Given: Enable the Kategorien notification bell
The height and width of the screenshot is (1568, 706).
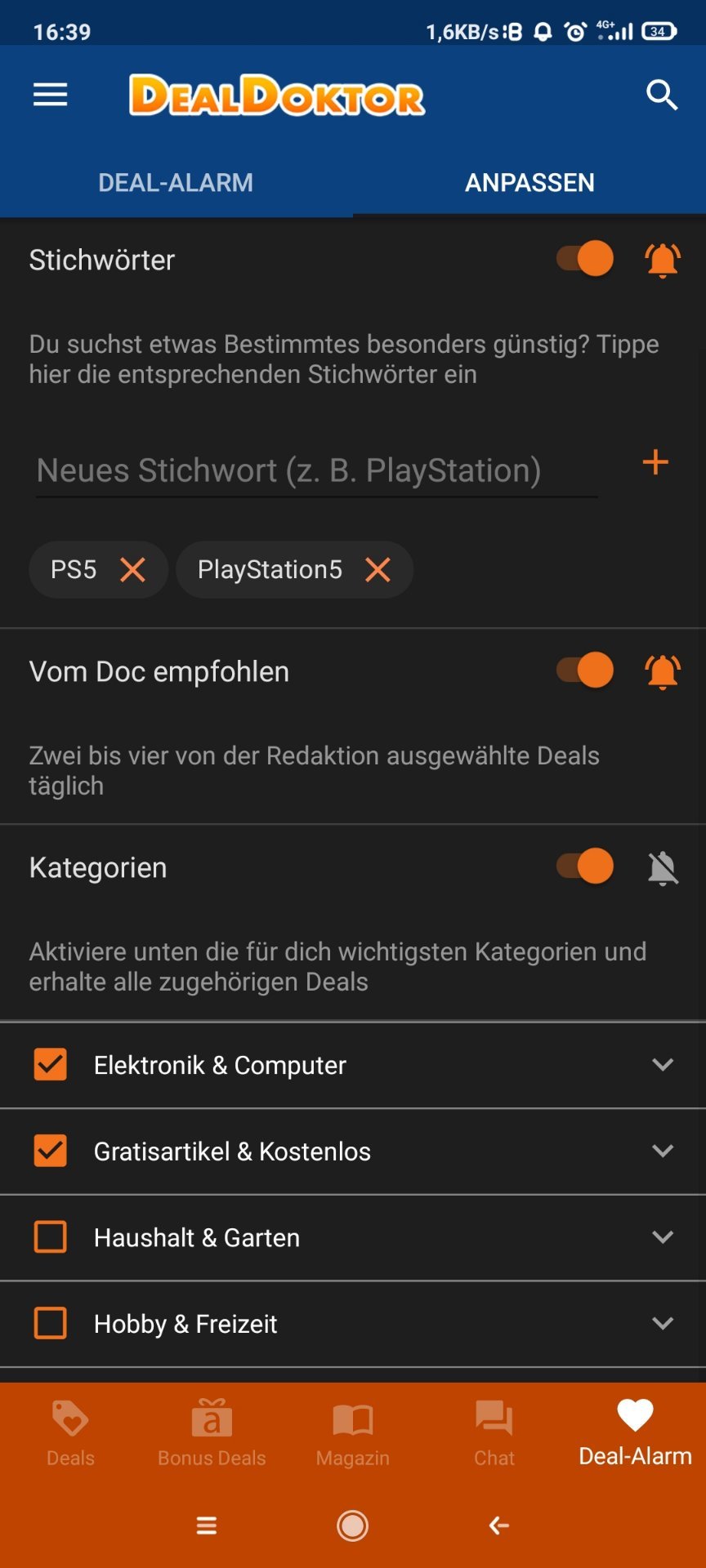Looking at the screenshot, I should click(x=663, y=867).
